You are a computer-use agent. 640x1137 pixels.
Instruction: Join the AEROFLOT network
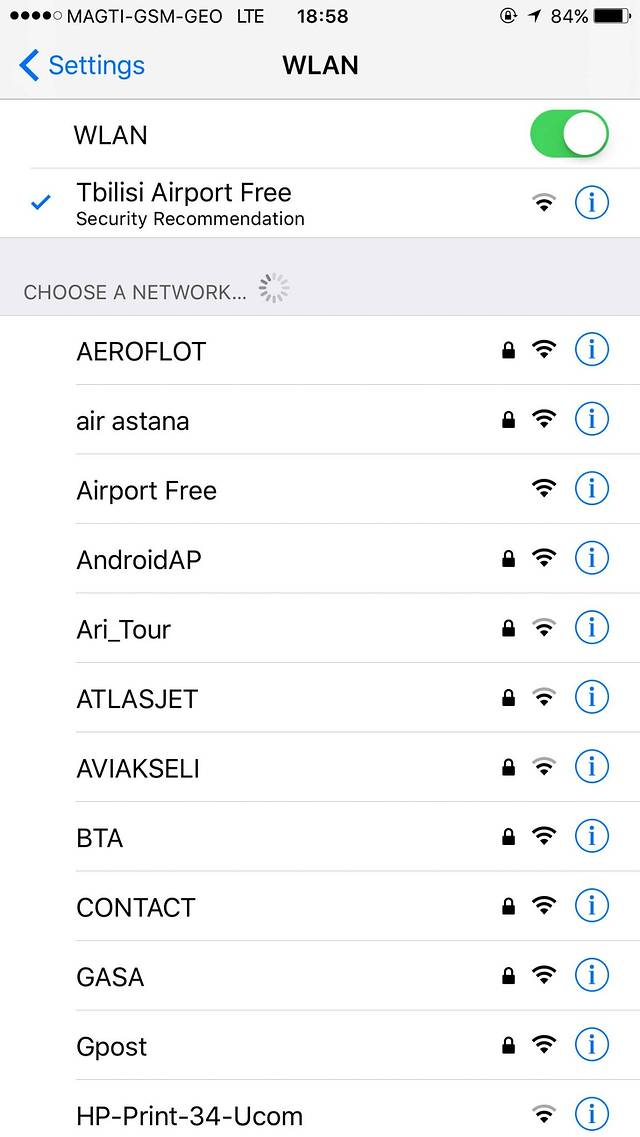pos(141,351)
